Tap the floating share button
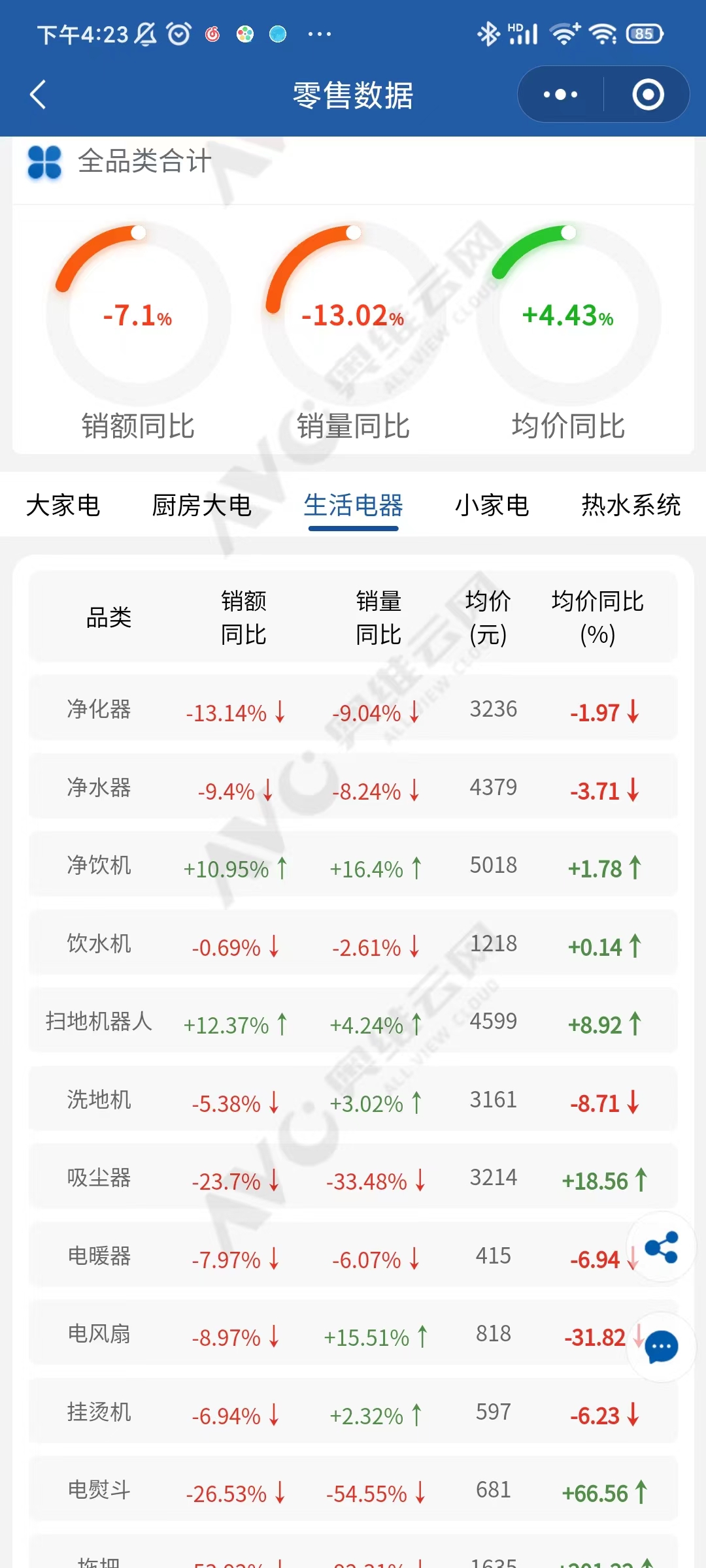This screenshot has width=706, height=1568. 661,1247
